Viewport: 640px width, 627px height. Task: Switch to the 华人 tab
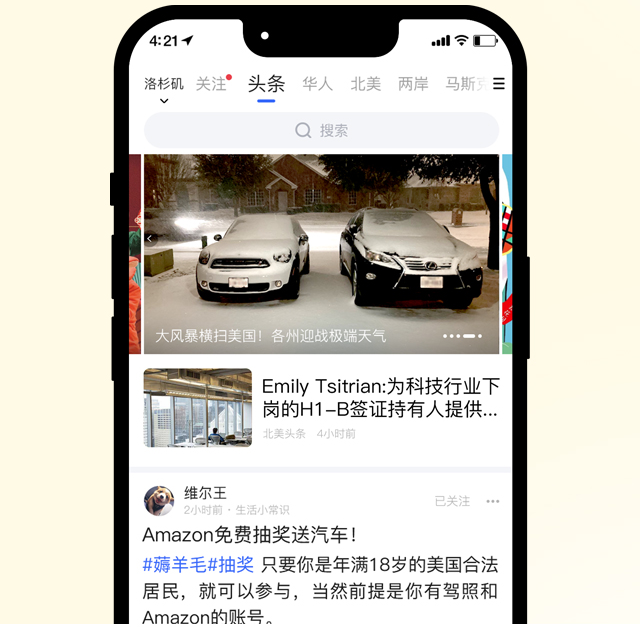point(317,84)
